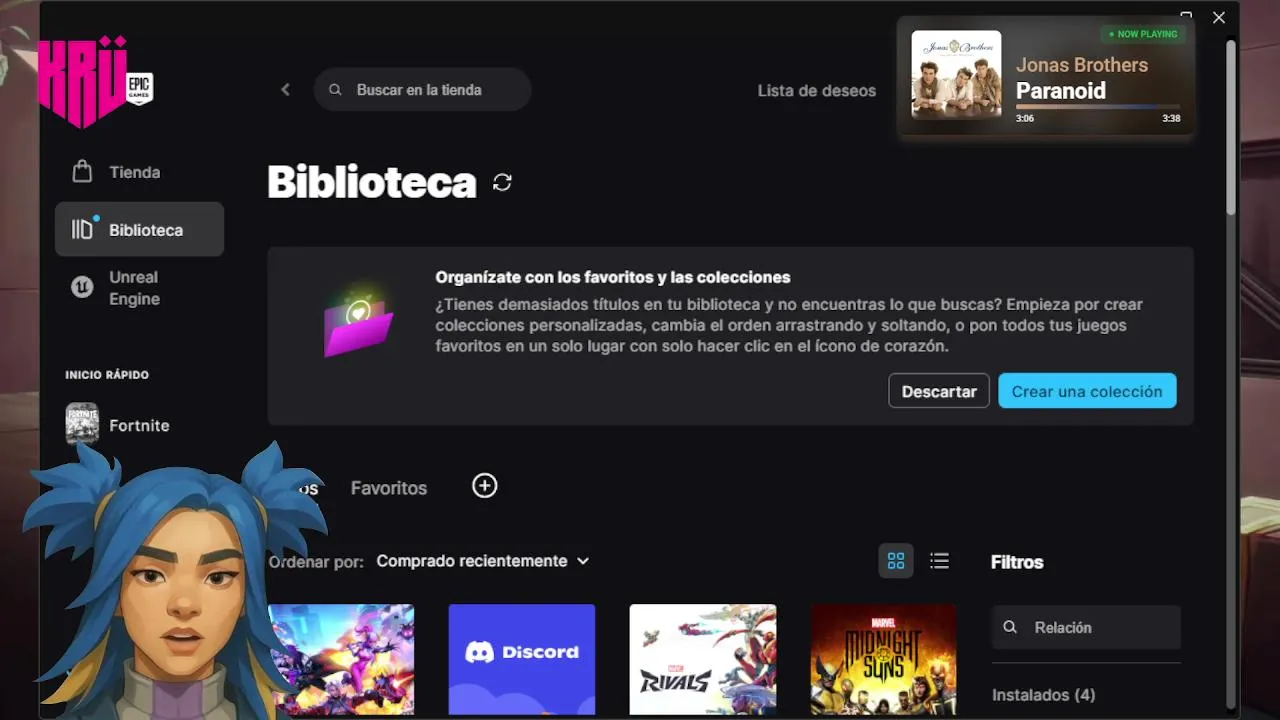Viewport: 1280px width, 720px height.
Task: Switch to grid view
Action: (x=895, y=561)
